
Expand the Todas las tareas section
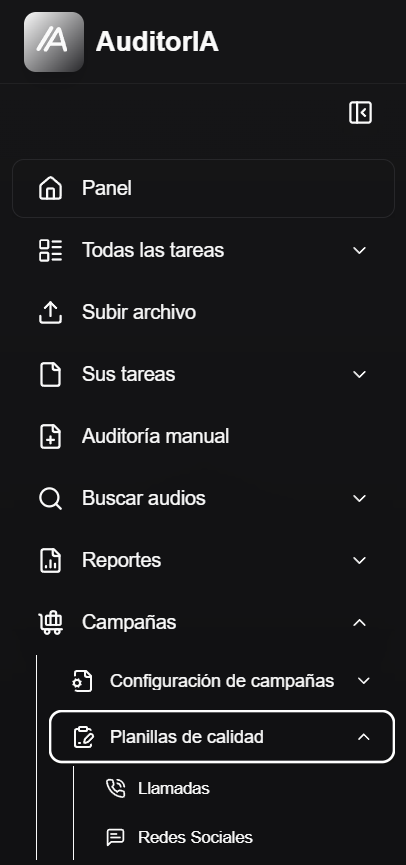pos(204,250)
